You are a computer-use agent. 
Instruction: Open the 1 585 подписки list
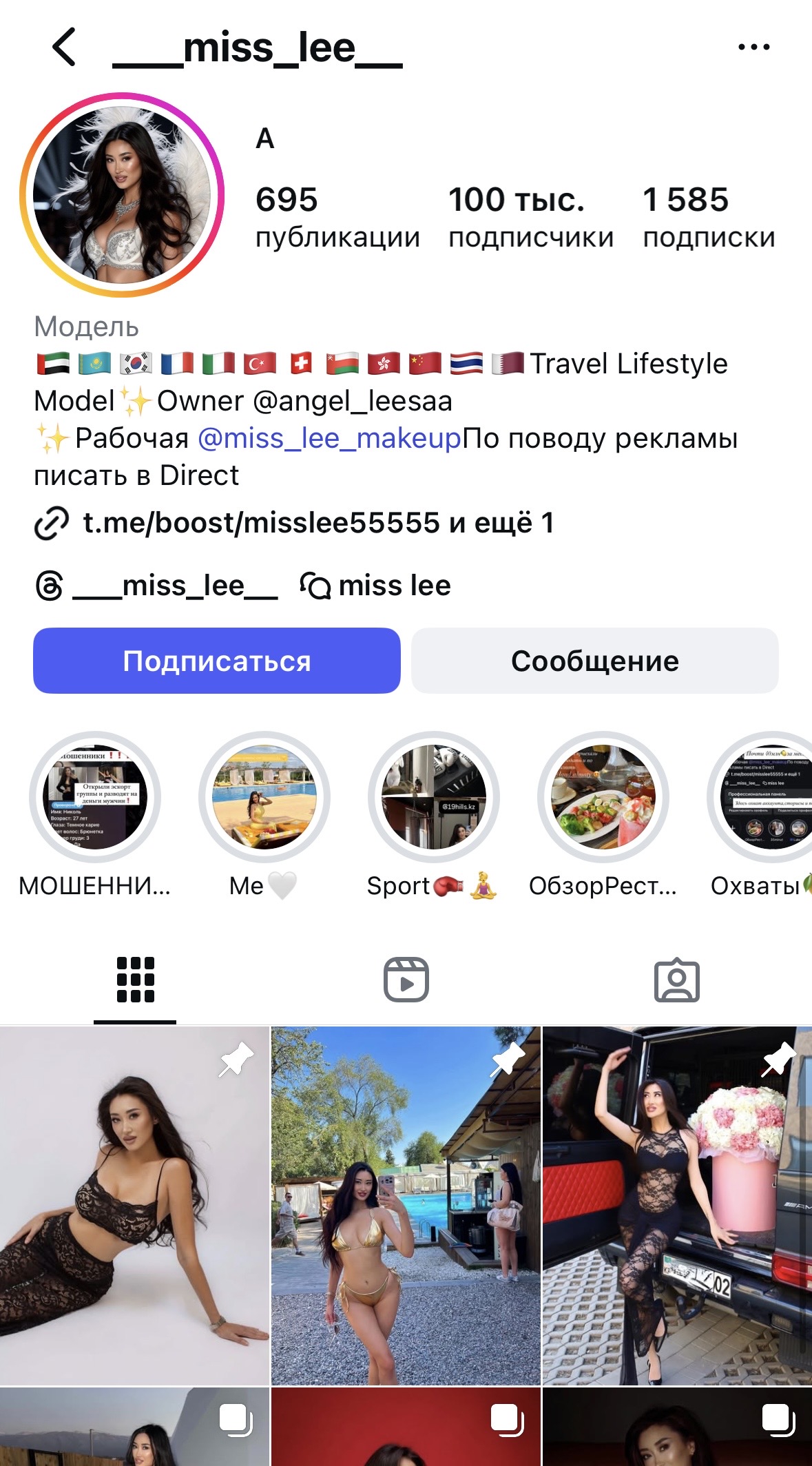tap(708, 216)
